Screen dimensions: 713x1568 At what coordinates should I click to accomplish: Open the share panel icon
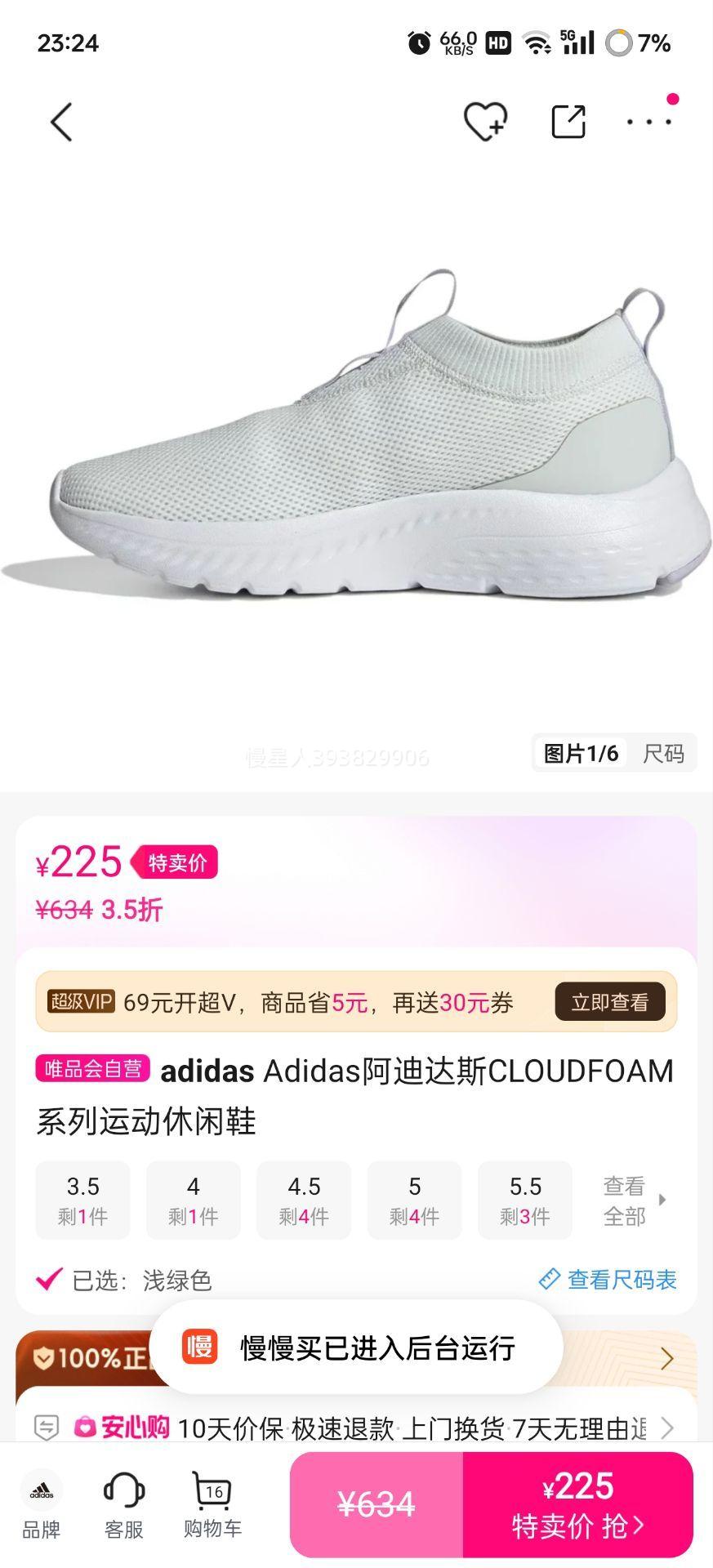click(569, 121)
